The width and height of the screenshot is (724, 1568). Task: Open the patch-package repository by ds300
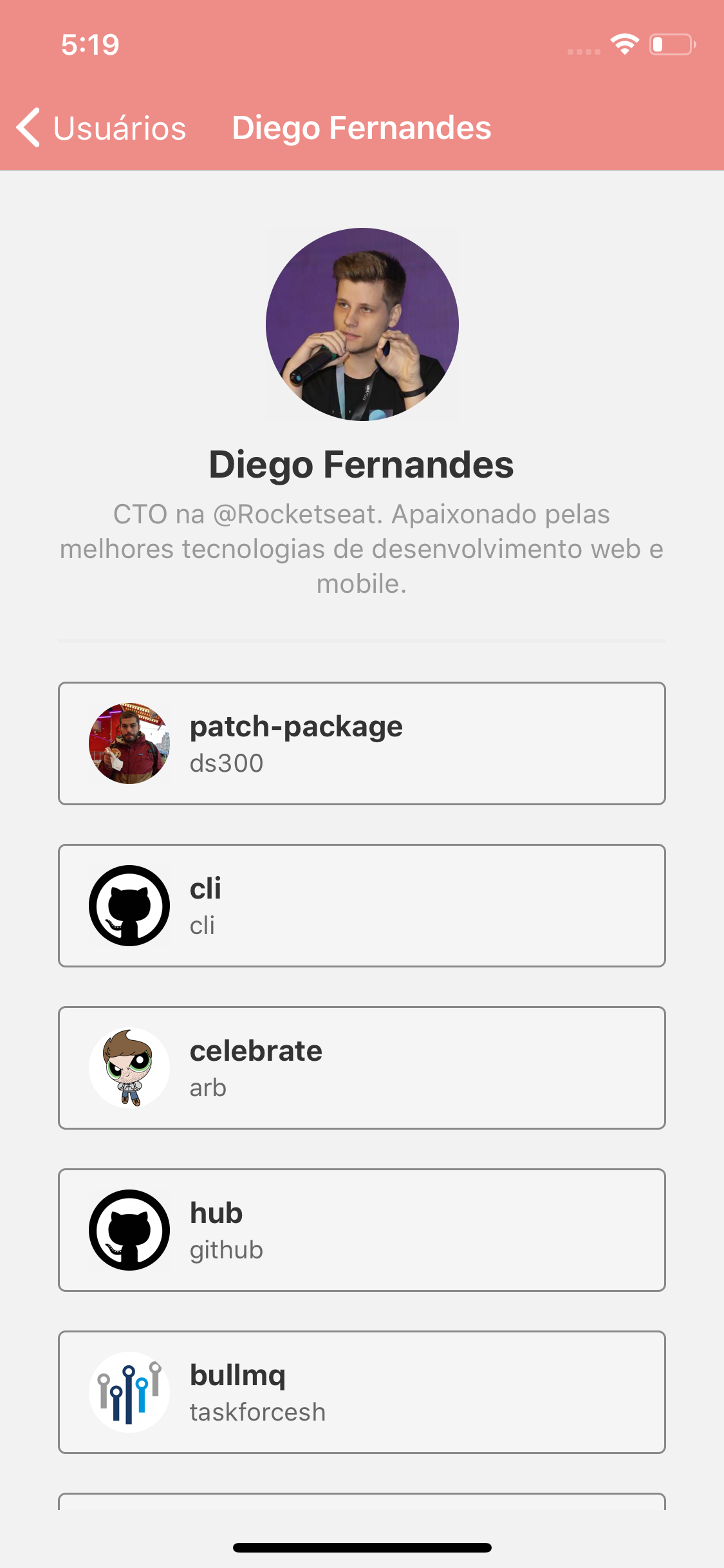(x=362, y=743)
